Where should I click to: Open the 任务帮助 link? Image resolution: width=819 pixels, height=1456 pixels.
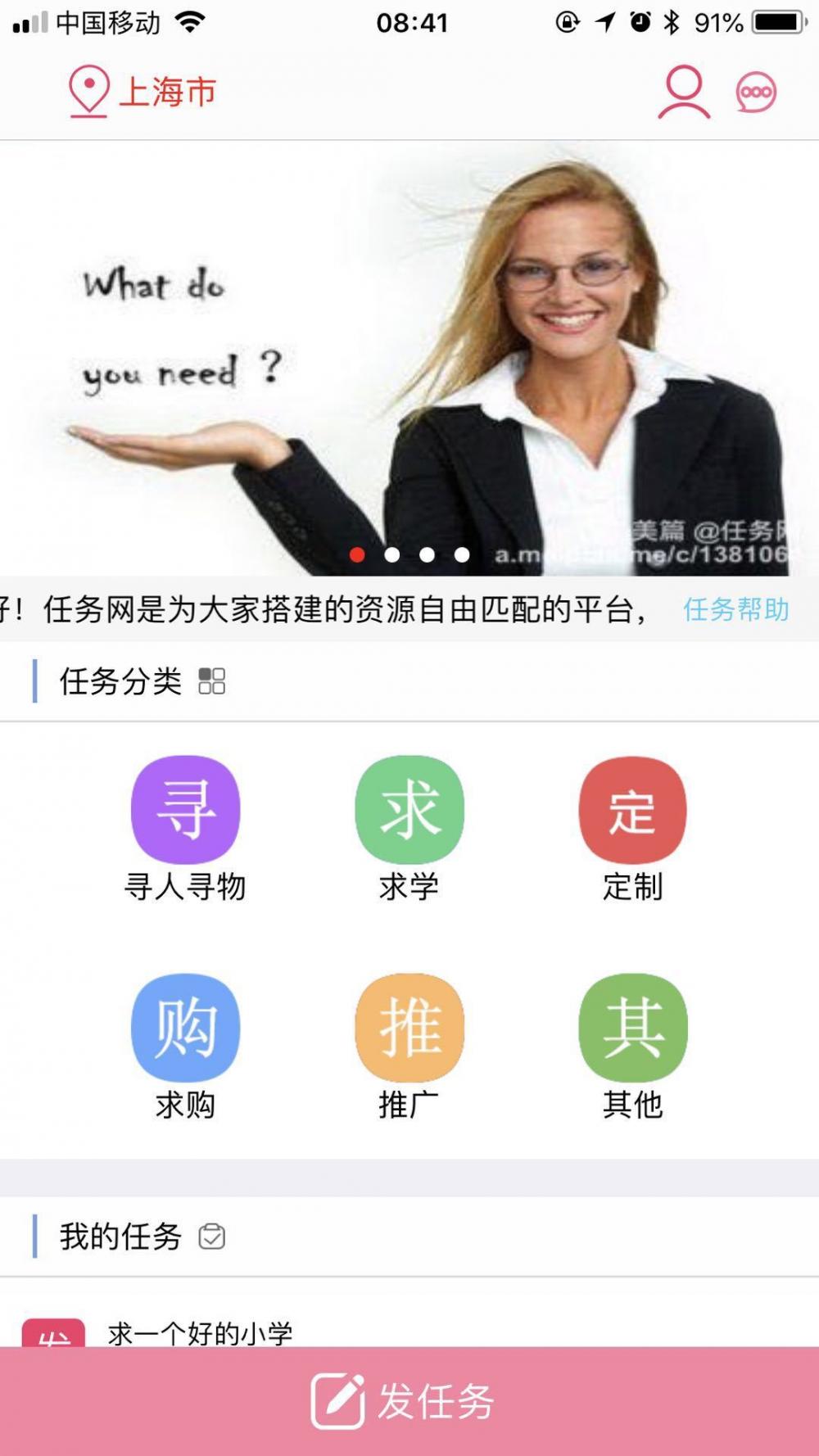click(x=736, y=609)
